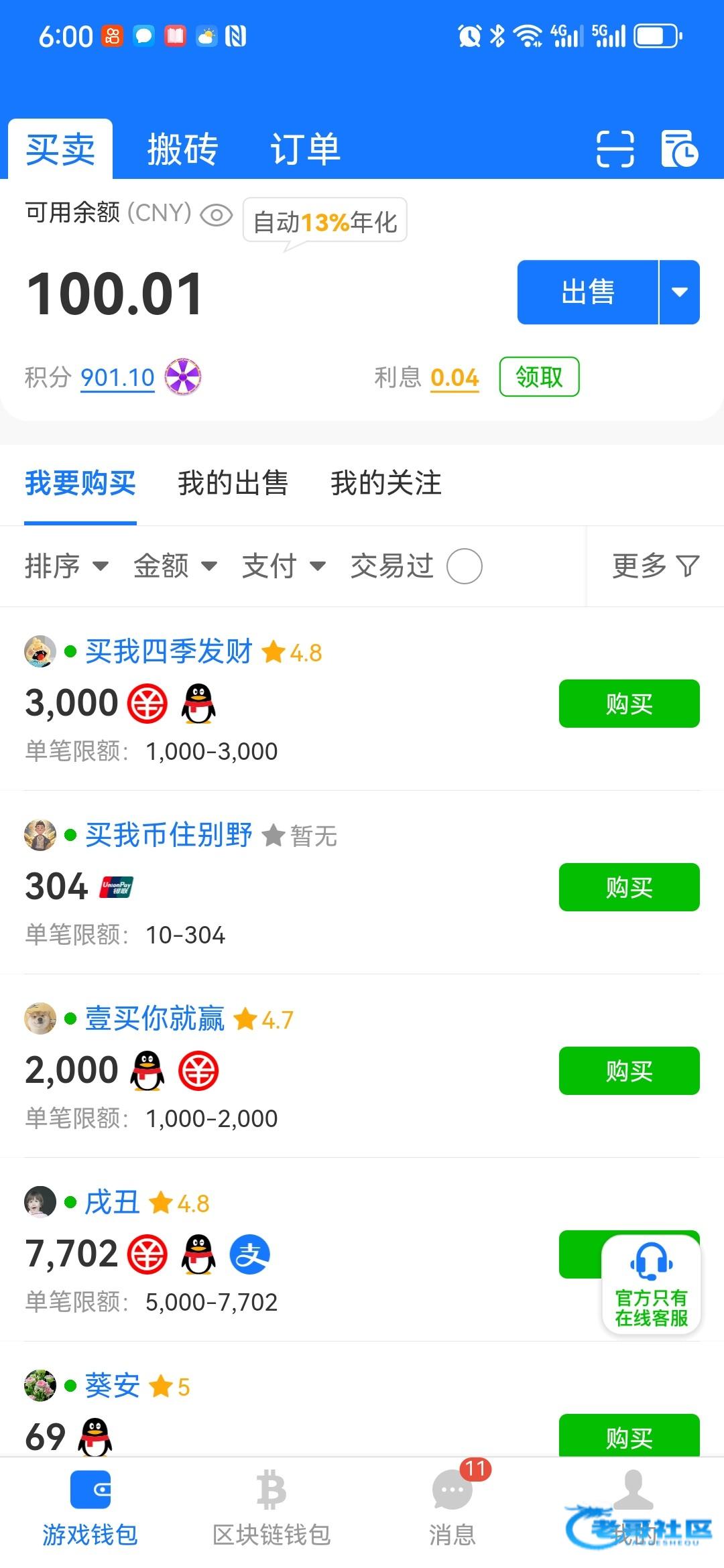
Task: Open the bill history icon
Action: [x=679, y=149]
